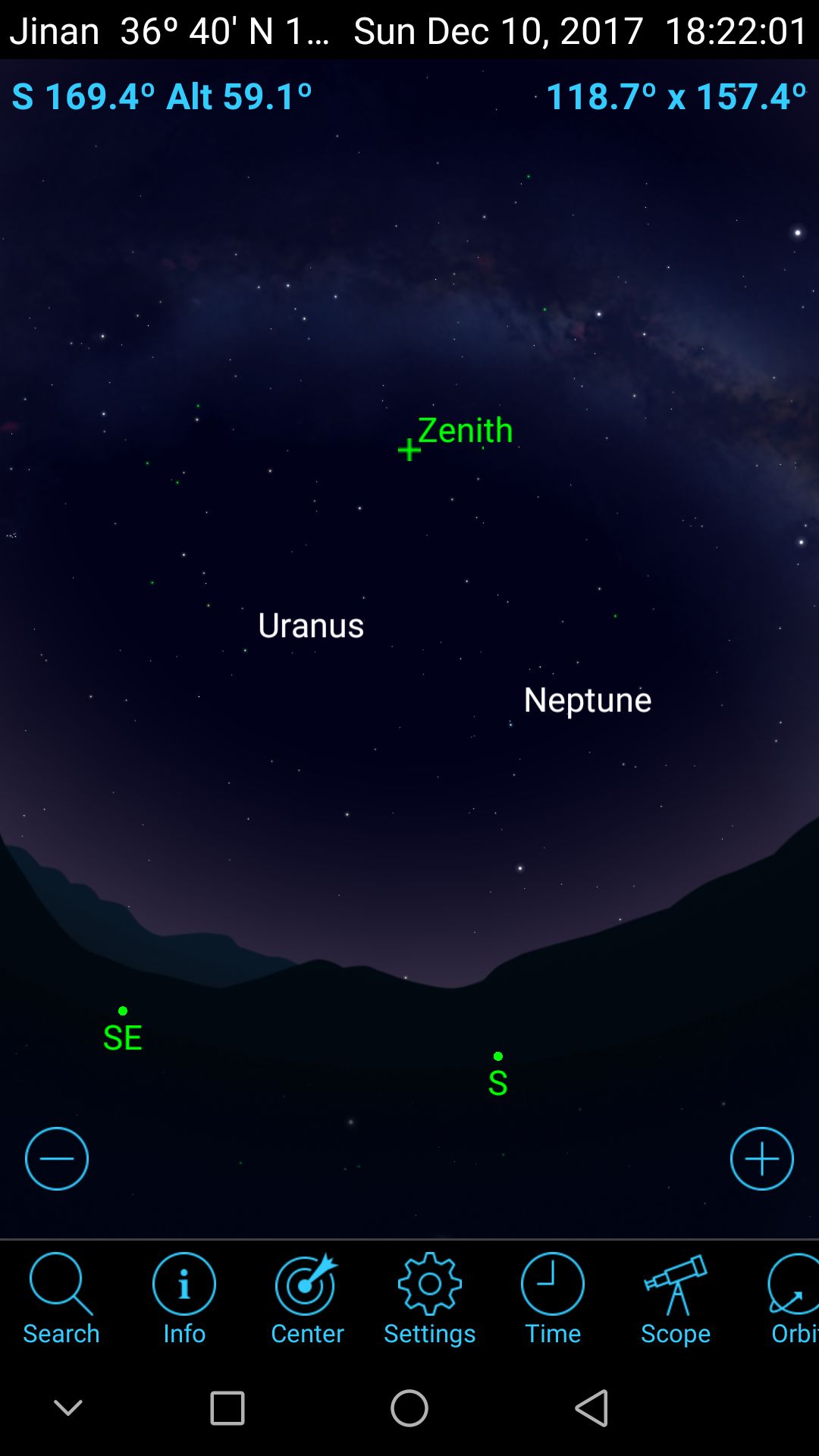This screenshot has width=819, height=1456.
Task: Zoom out with the minus button
Action: coord(57,1159)
